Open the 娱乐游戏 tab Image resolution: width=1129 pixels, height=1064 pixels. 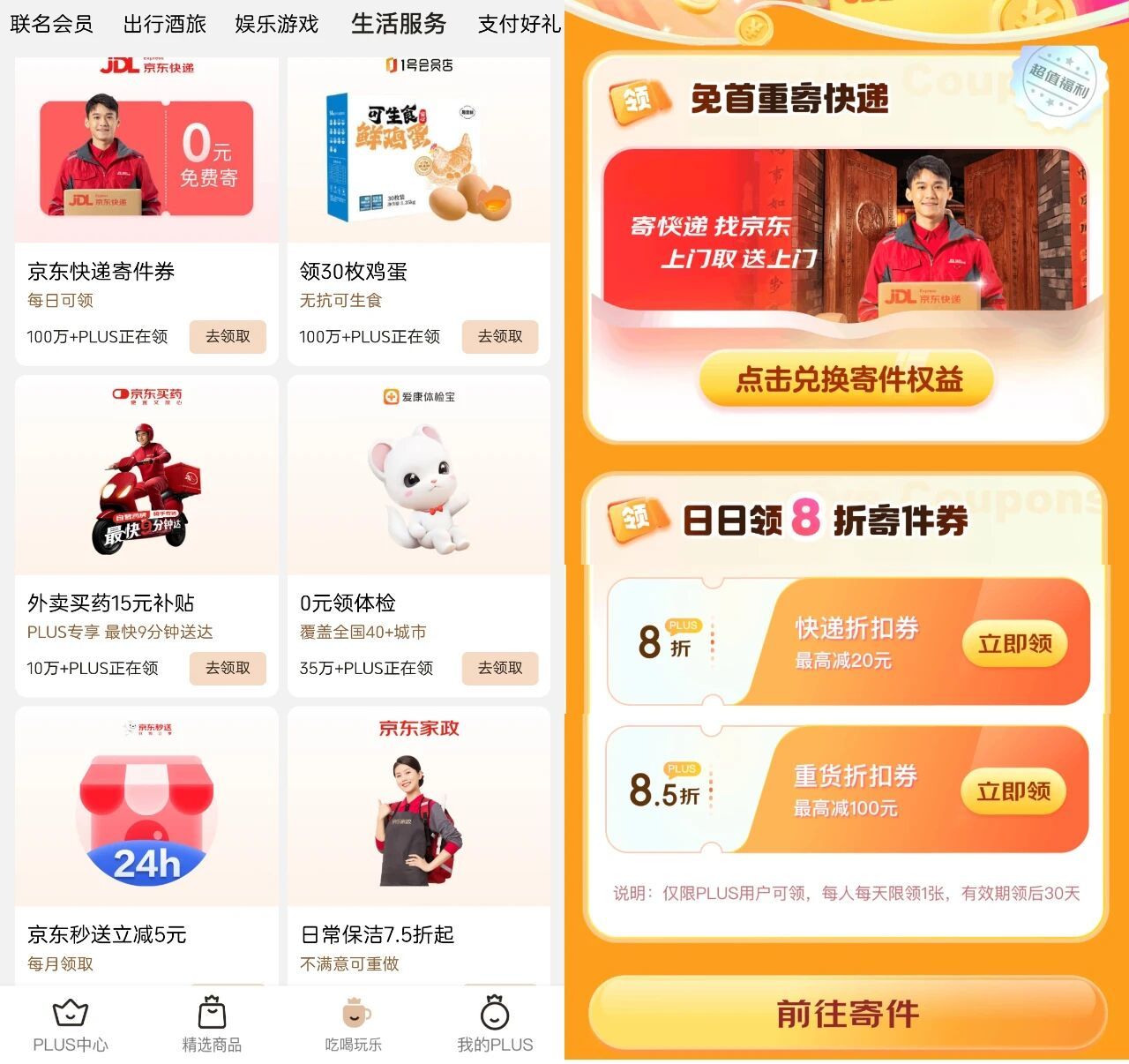coord(276,24)
